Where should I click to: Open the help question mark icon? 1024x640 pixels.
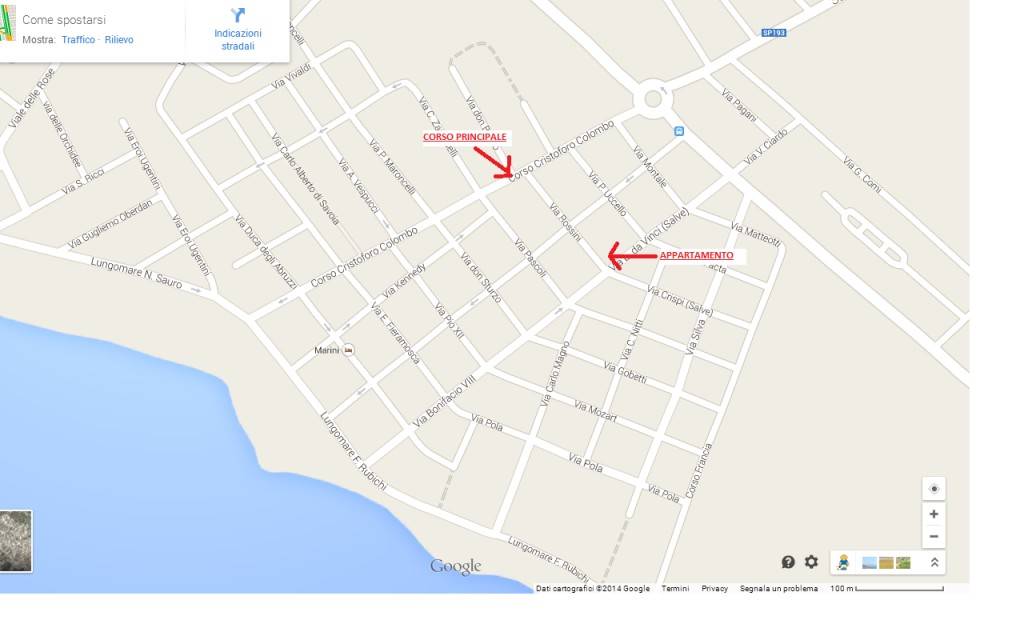788,562
